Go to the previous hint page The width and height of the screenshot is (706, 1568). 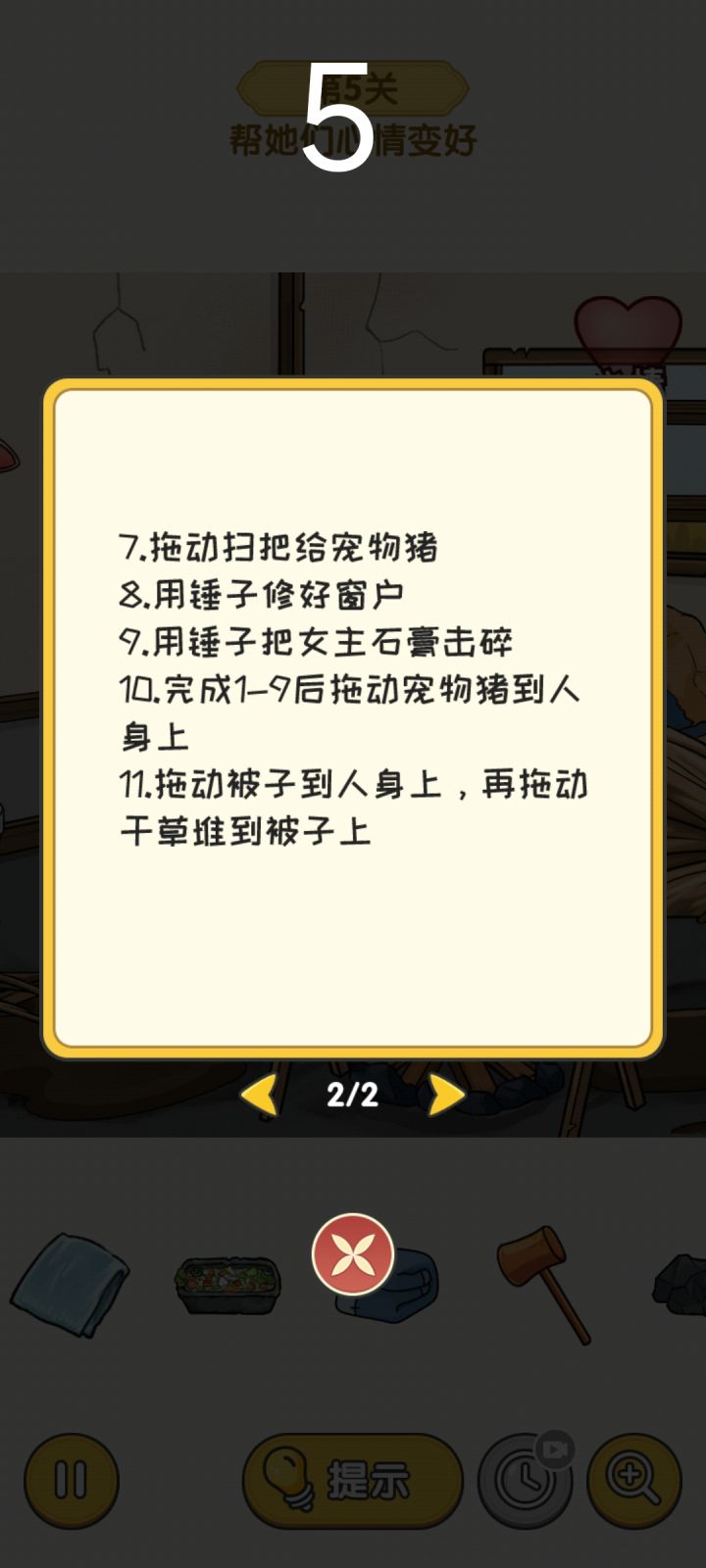click(261, 1098)
